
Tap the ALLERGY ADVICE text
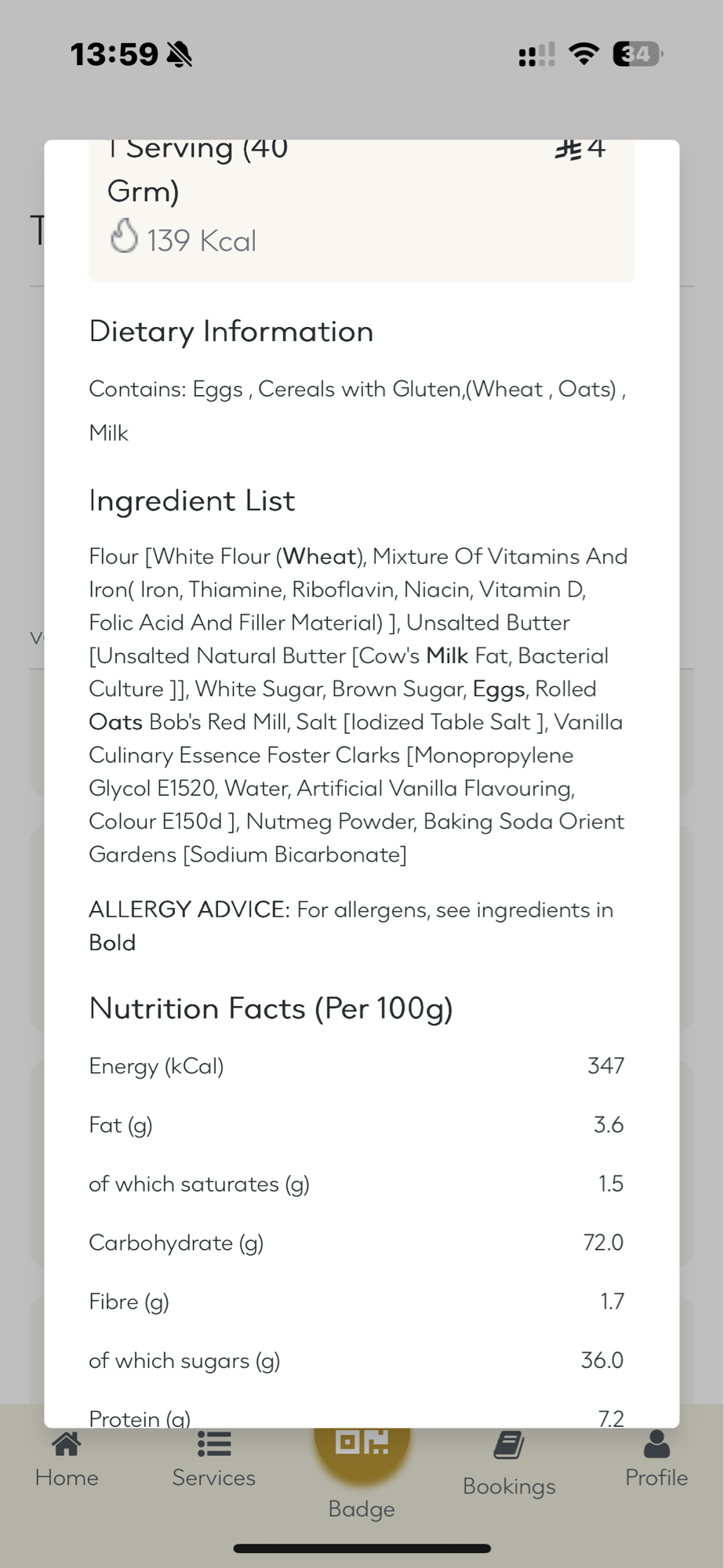pyautogui.click(x=188, y=909)
